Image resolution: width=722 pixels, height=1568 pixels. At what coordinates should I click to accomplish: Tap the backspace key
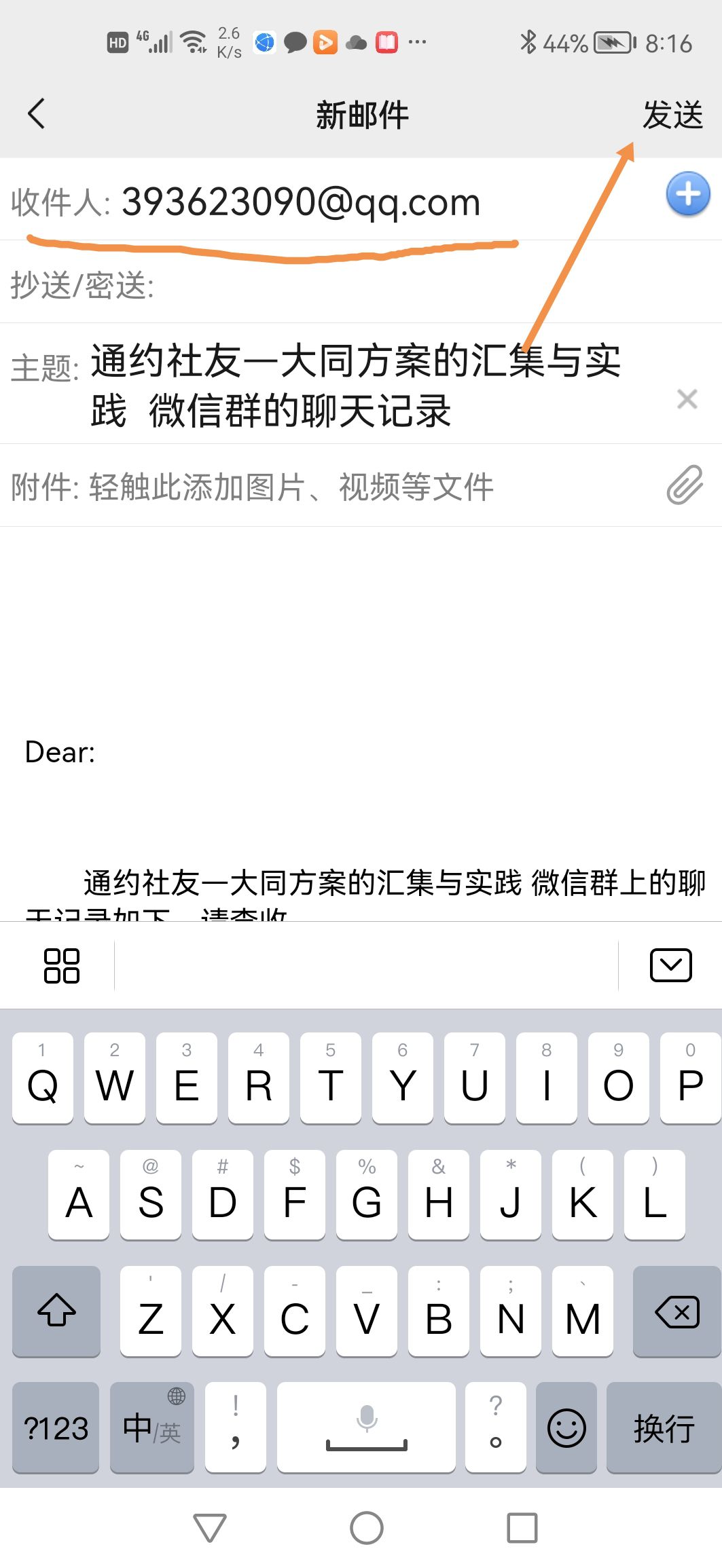[676, 1311]
